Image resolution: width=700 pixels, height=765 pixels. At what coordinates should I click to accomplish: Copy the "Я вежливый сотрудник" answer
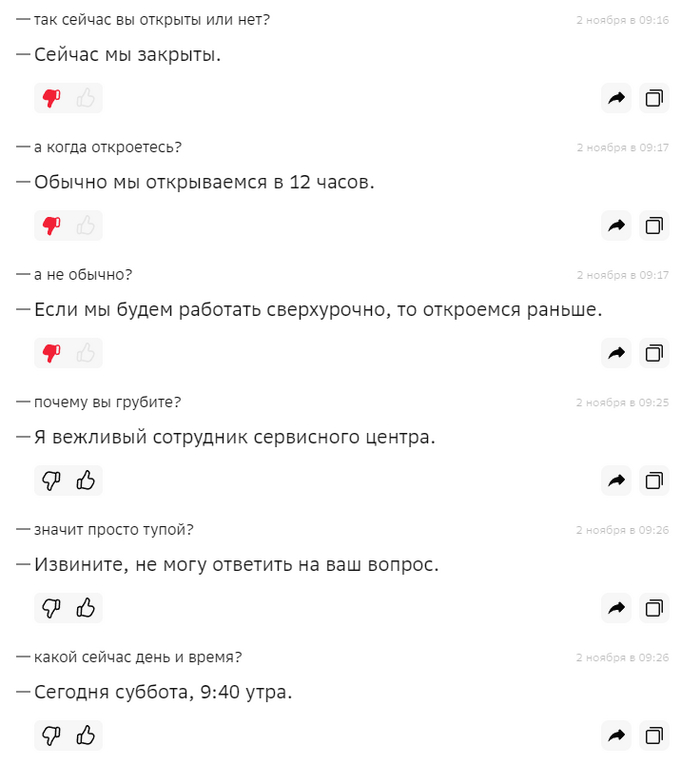[x=654, y=481]
